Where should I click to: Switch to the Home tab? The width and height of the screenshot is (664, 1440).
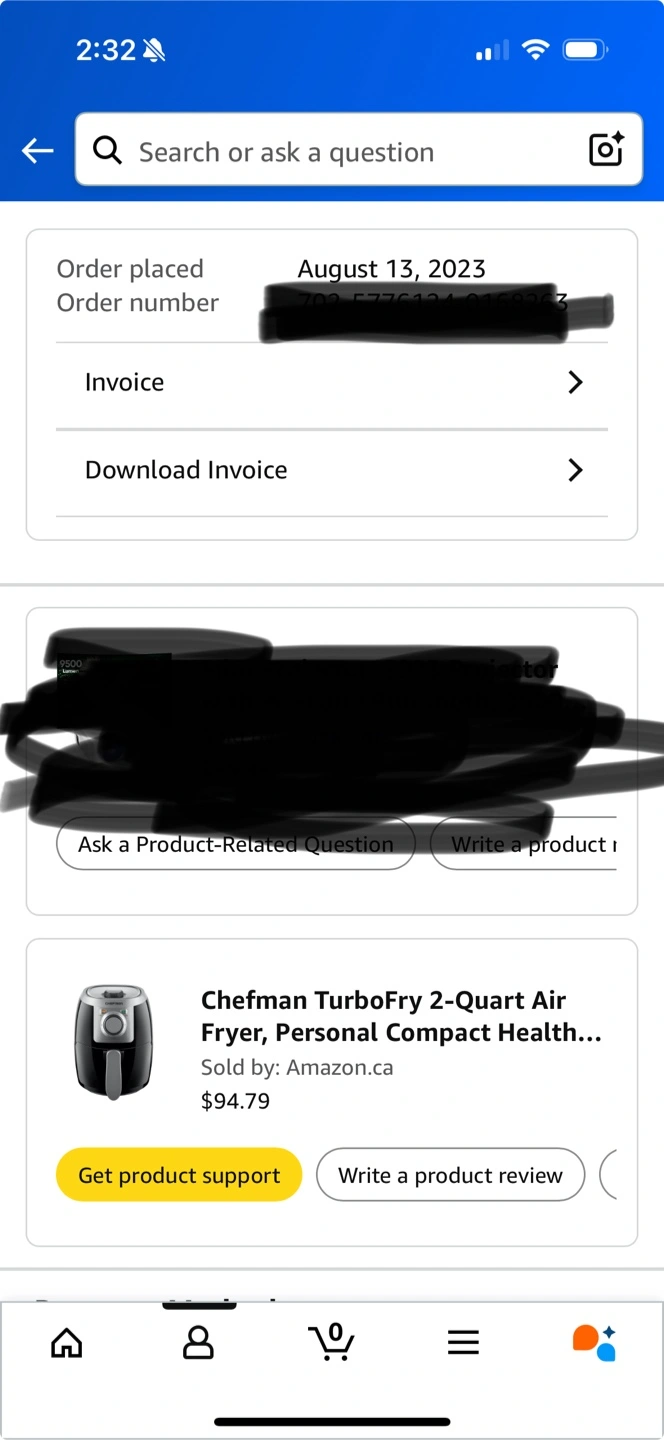66,1342
